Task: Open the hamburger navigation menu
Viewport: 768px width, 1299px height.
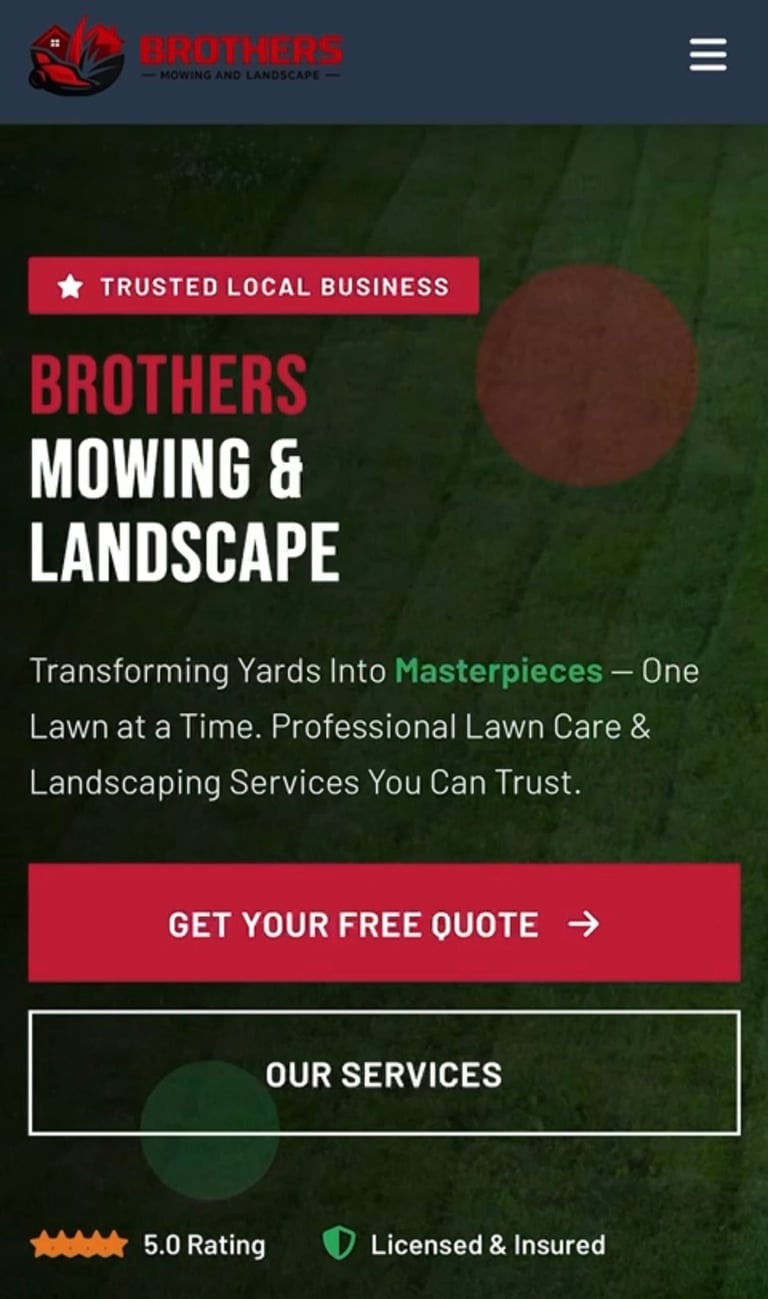Action: click(x=708, y=55)
